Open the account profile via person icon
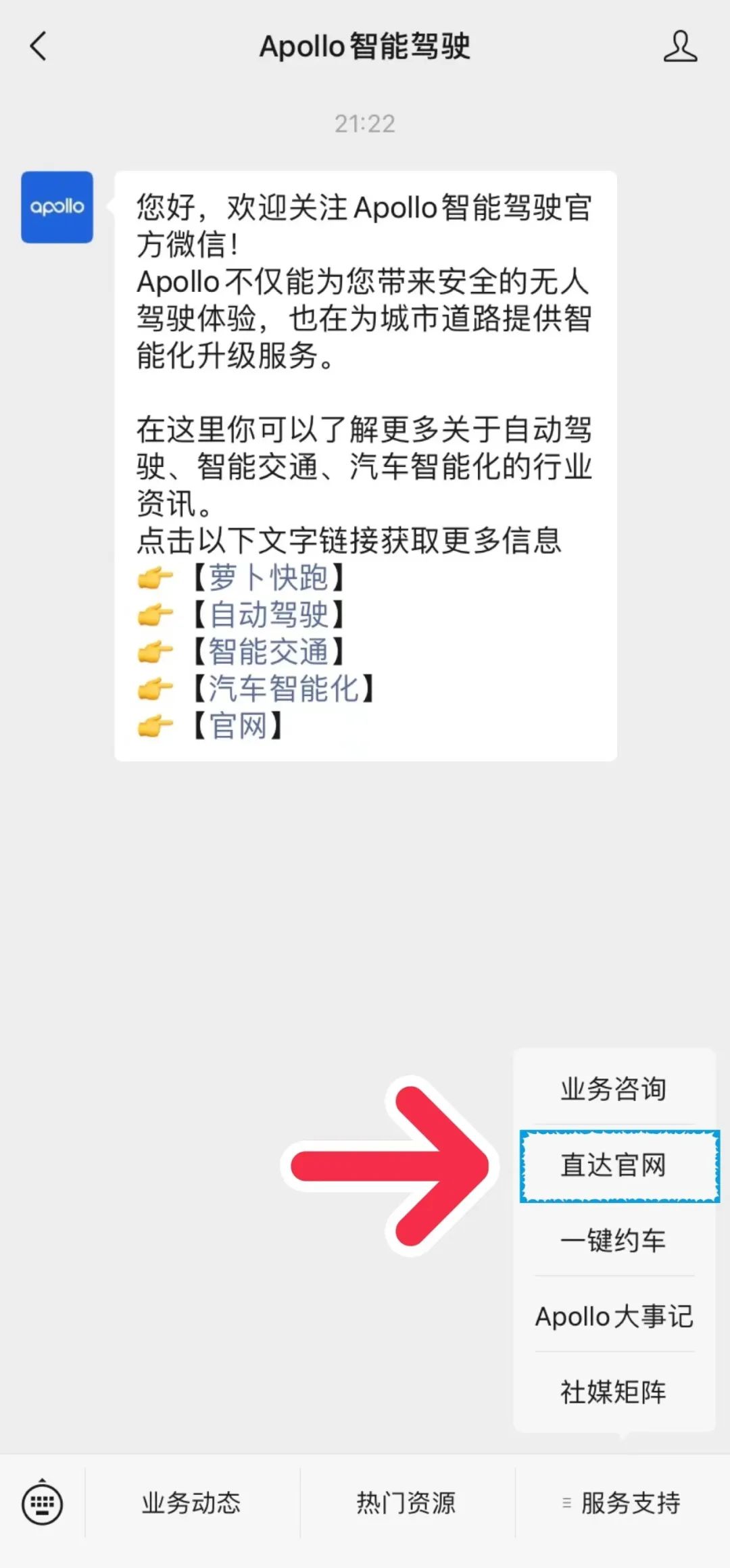Image resolution: width=730 pixels, height=1568 pixels. tap(681, 47)
